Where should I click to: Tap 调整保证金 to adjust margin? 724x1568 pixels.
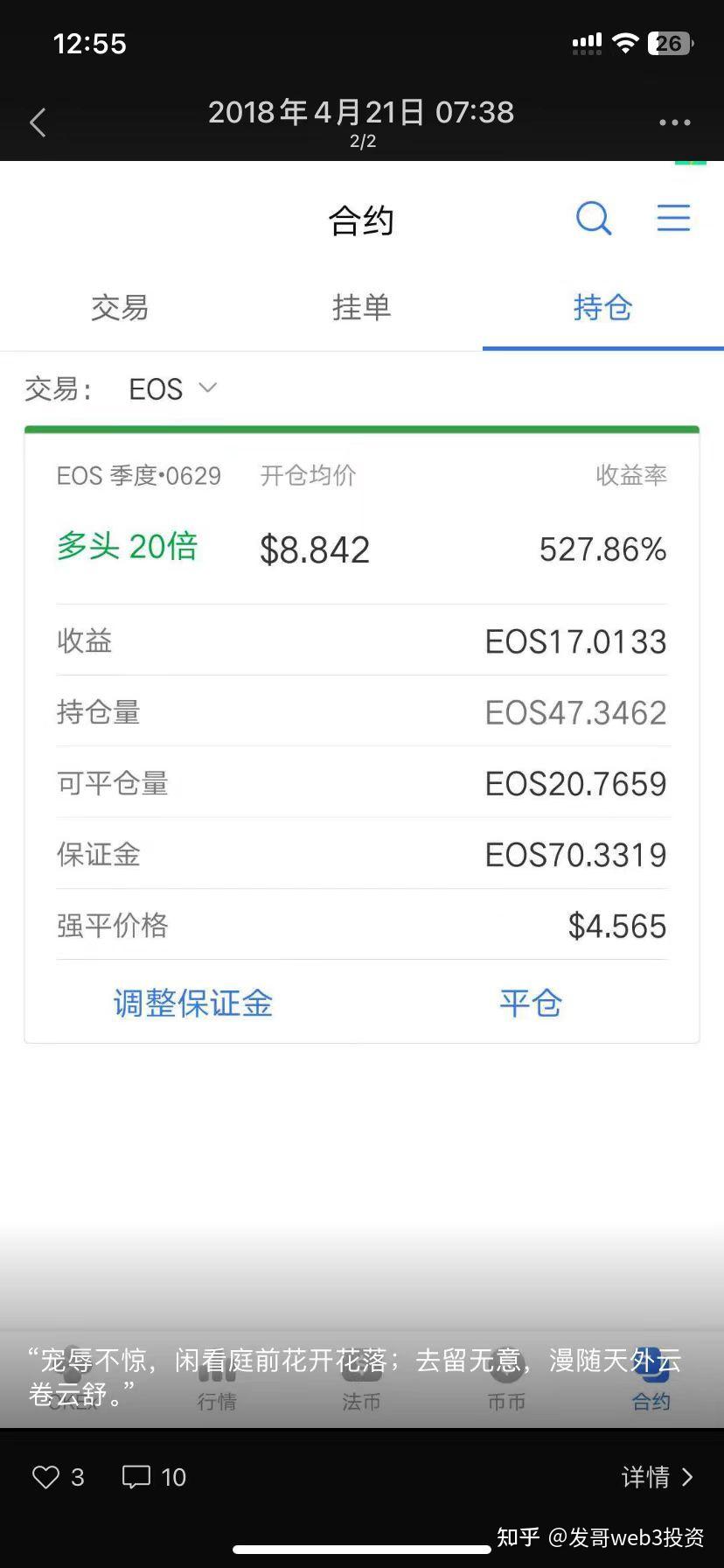192,1004
